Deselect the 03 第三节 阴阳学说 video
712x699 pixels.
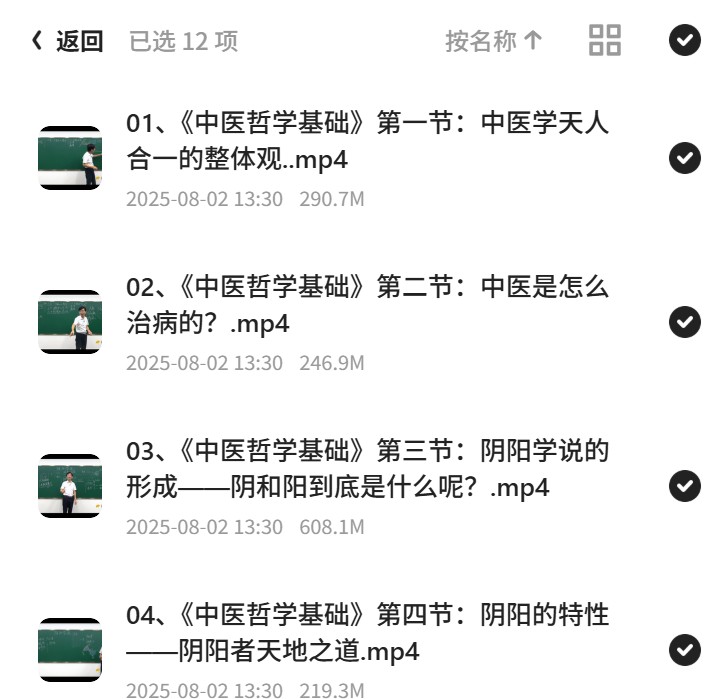coord(685,486)
